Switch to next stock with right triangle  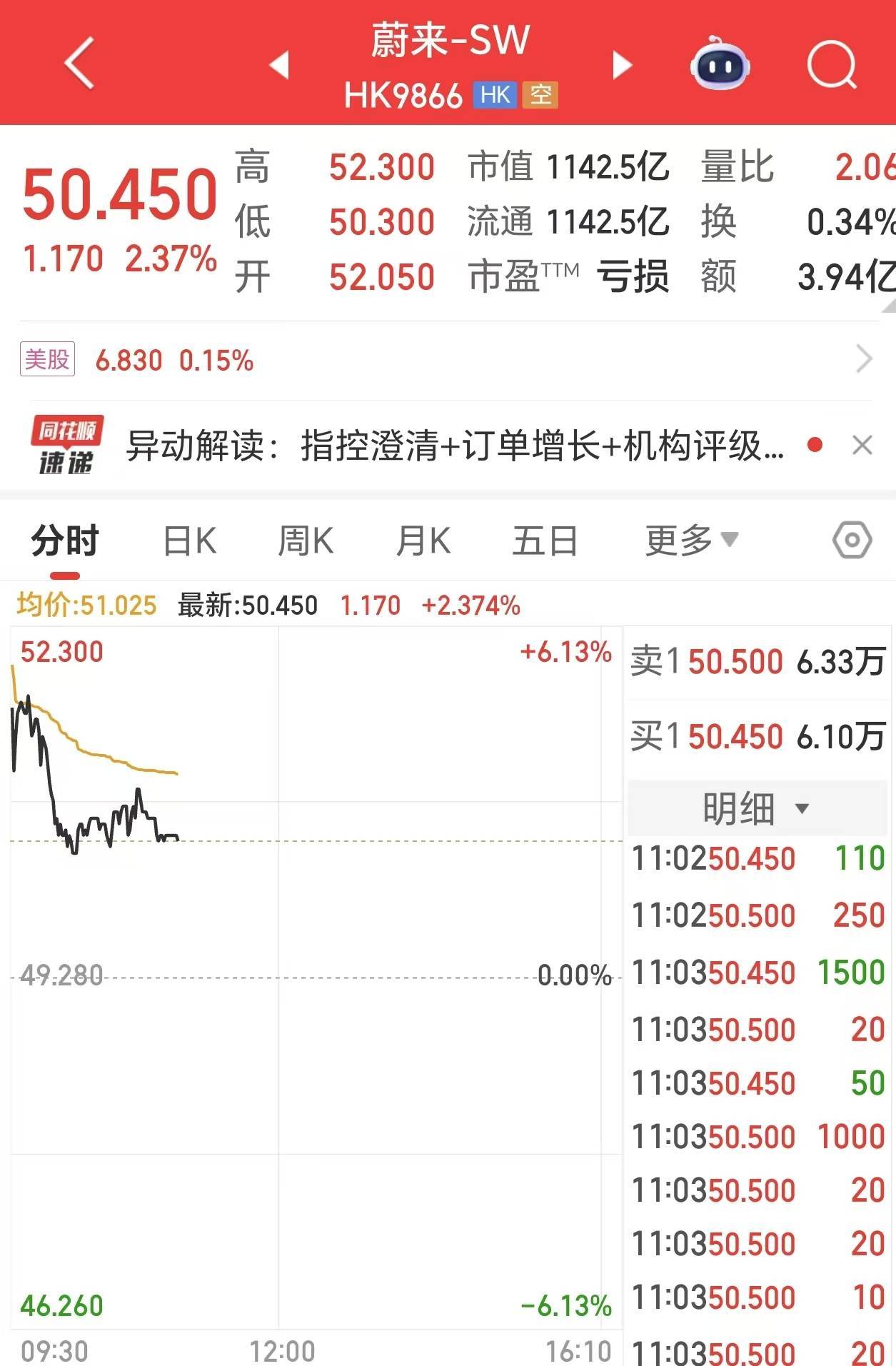(622, 65)
